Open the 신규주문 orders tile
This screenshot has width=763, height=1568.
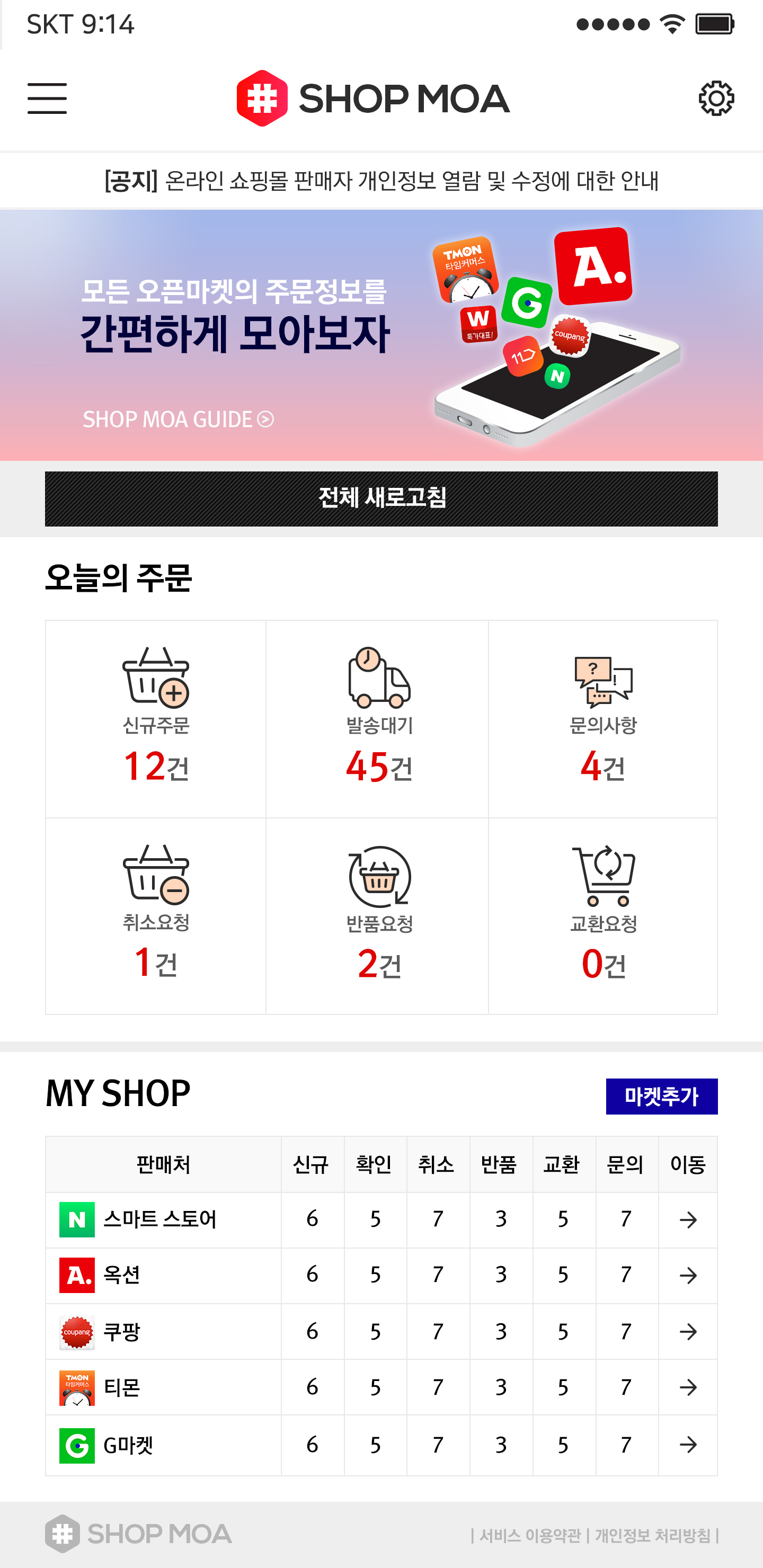coord(156,718)
